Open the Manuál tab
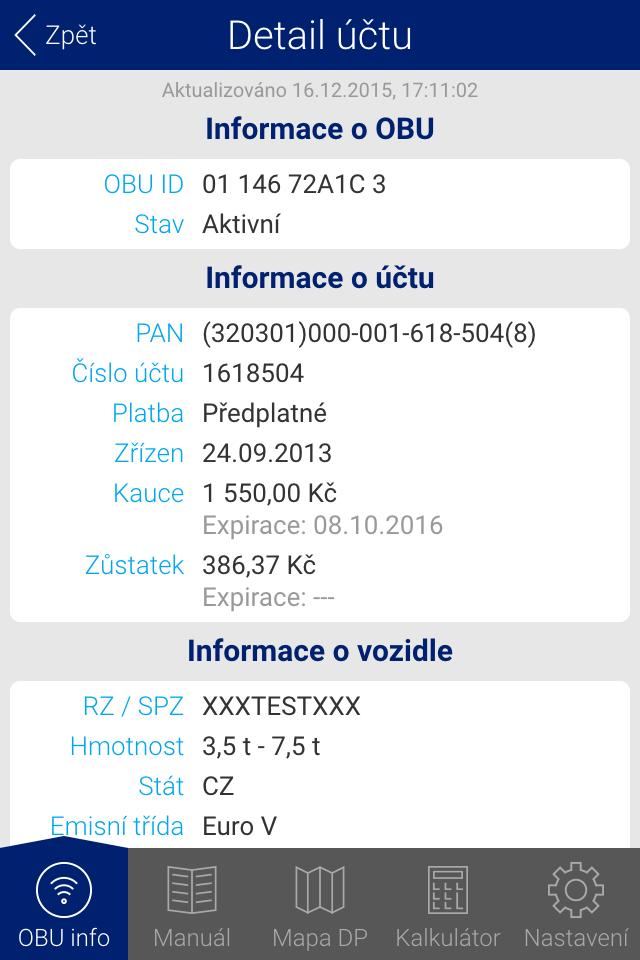Viewport: 640px width, 960px height. pos(192,904)
